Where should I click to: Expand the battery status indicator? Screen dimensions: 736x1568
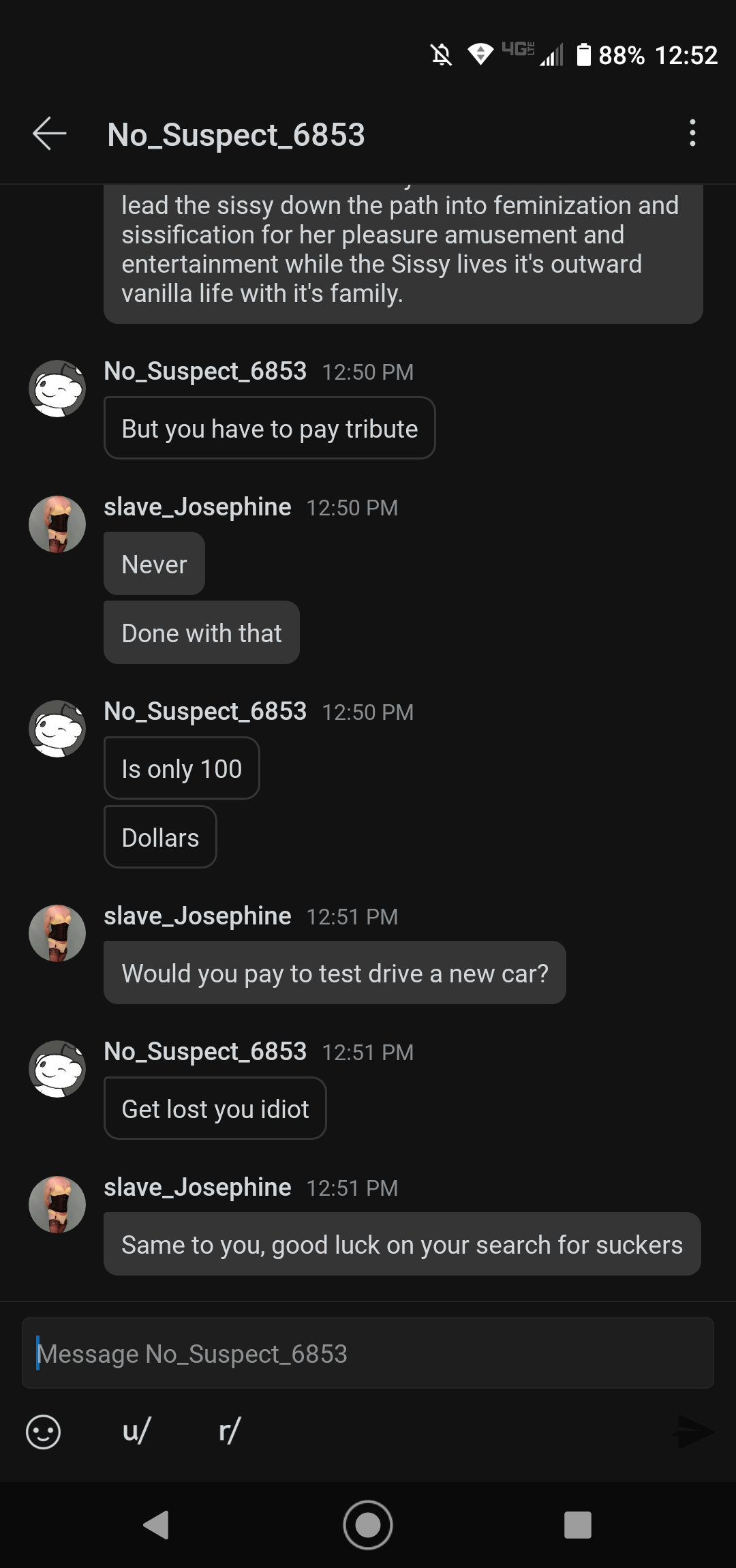pyautogui.click(x=585, y=55)
